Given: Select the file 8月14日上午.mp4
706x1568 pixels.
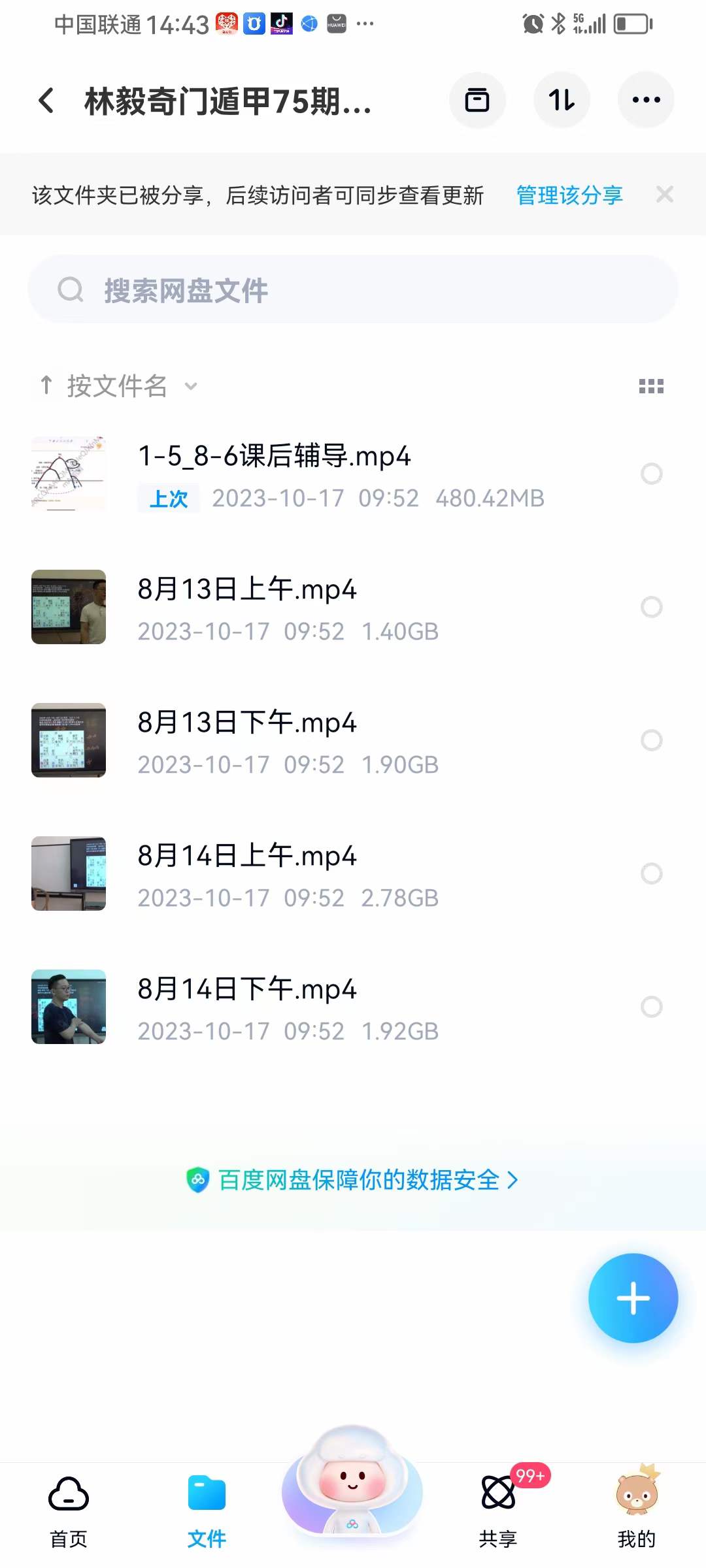Looking at the screenshot, I should 651,874.
